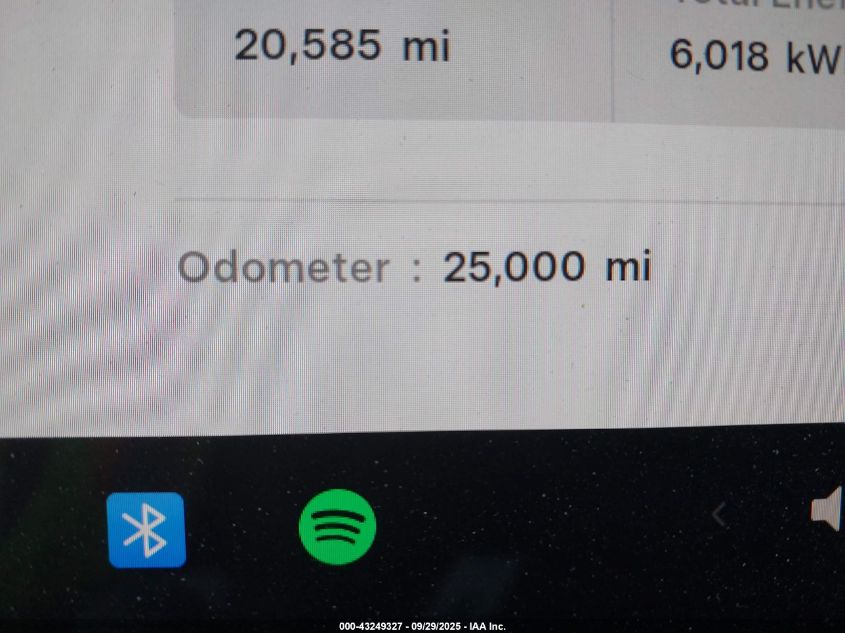845x633 pixels.
Task: Lower the volume with the left chevron
Action: (718, 515)
